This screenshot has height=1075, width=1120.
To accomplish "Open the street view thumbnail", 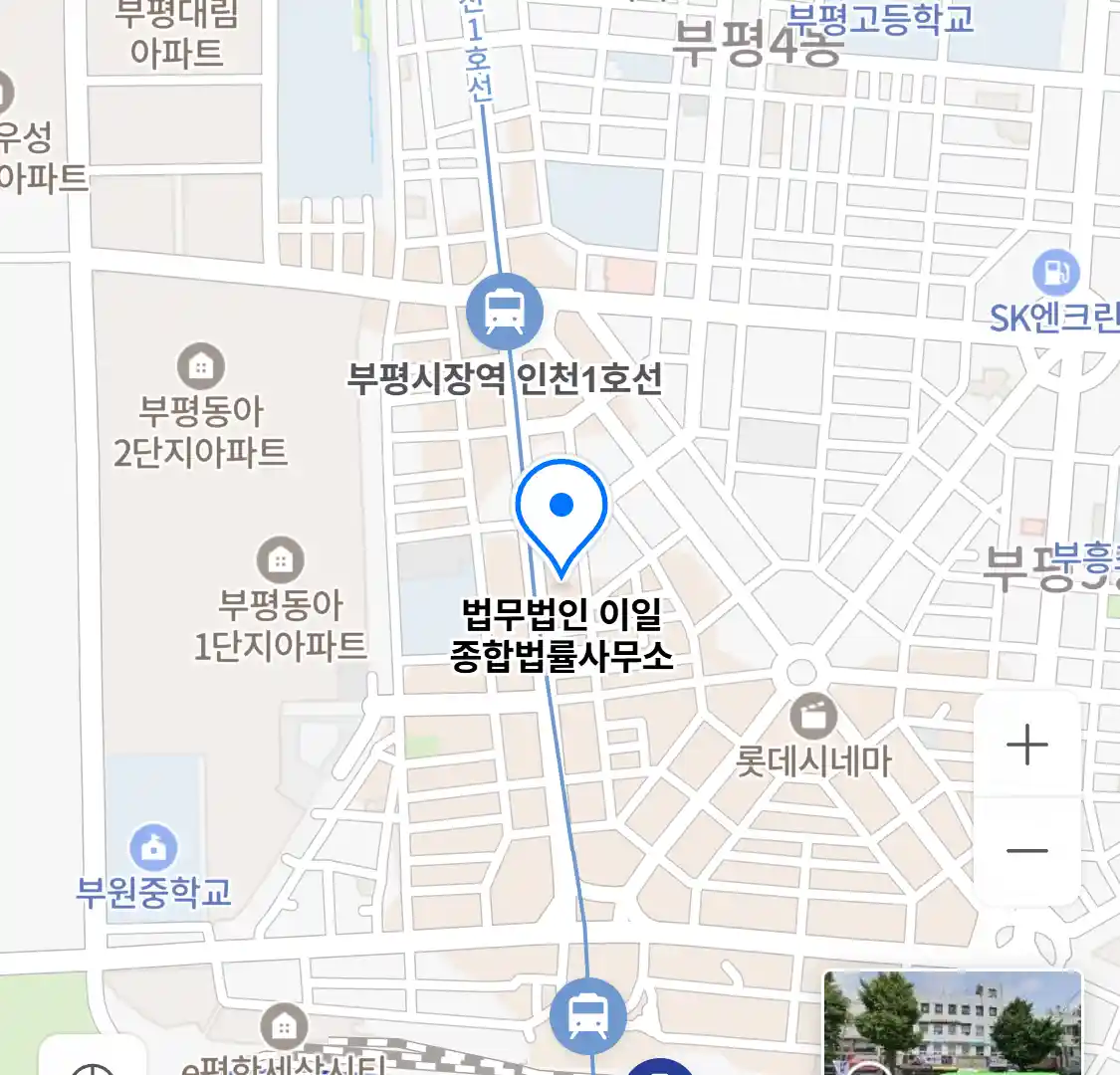I will 952,1023.
